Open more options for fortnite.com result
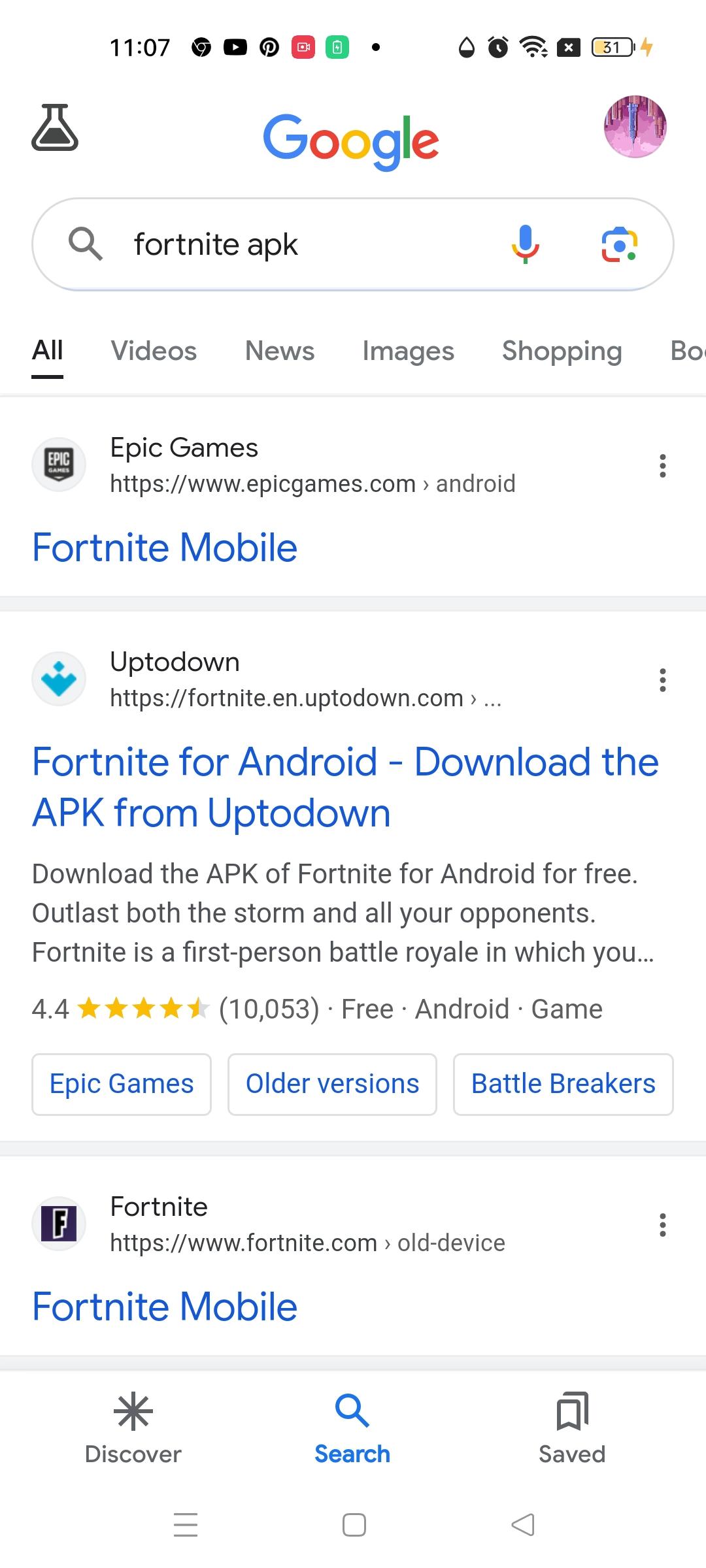The height and width of the screenshot is (1568, 706). pos(662,1225)
